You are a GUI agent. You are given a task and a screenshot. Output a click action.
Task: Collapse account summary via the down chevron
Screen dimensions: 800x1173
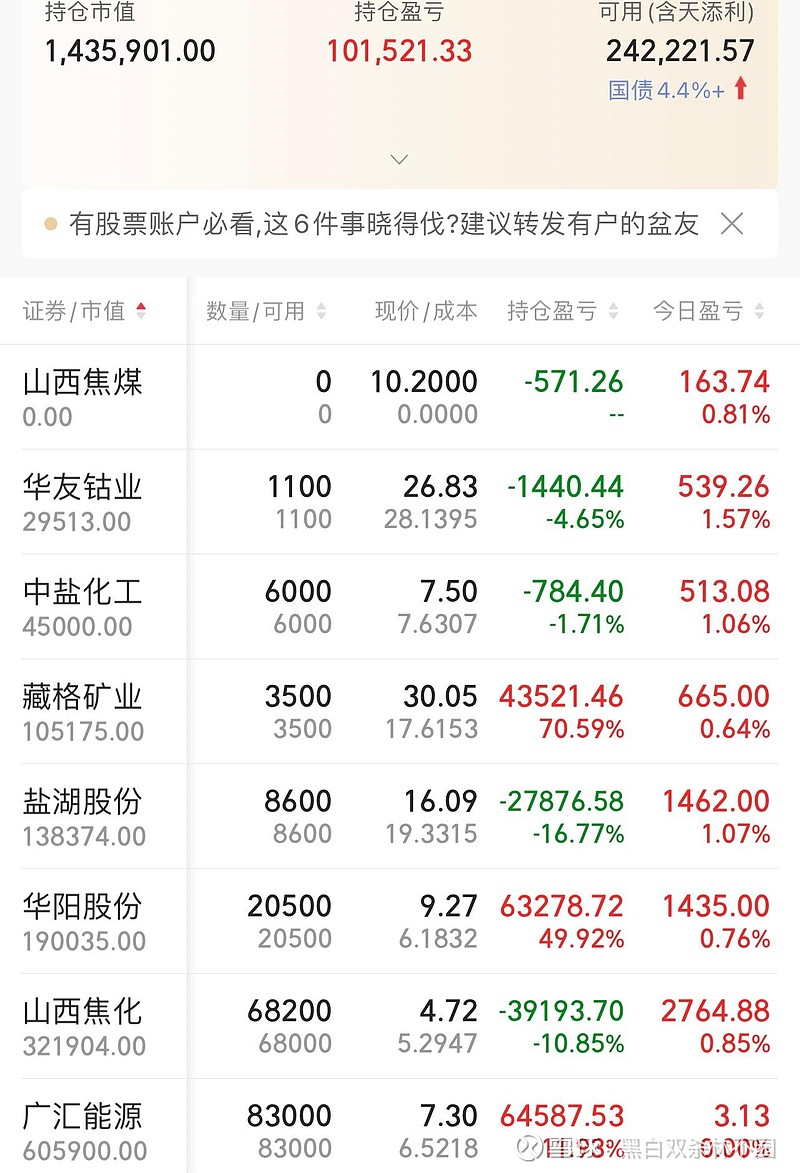point(399,159)
